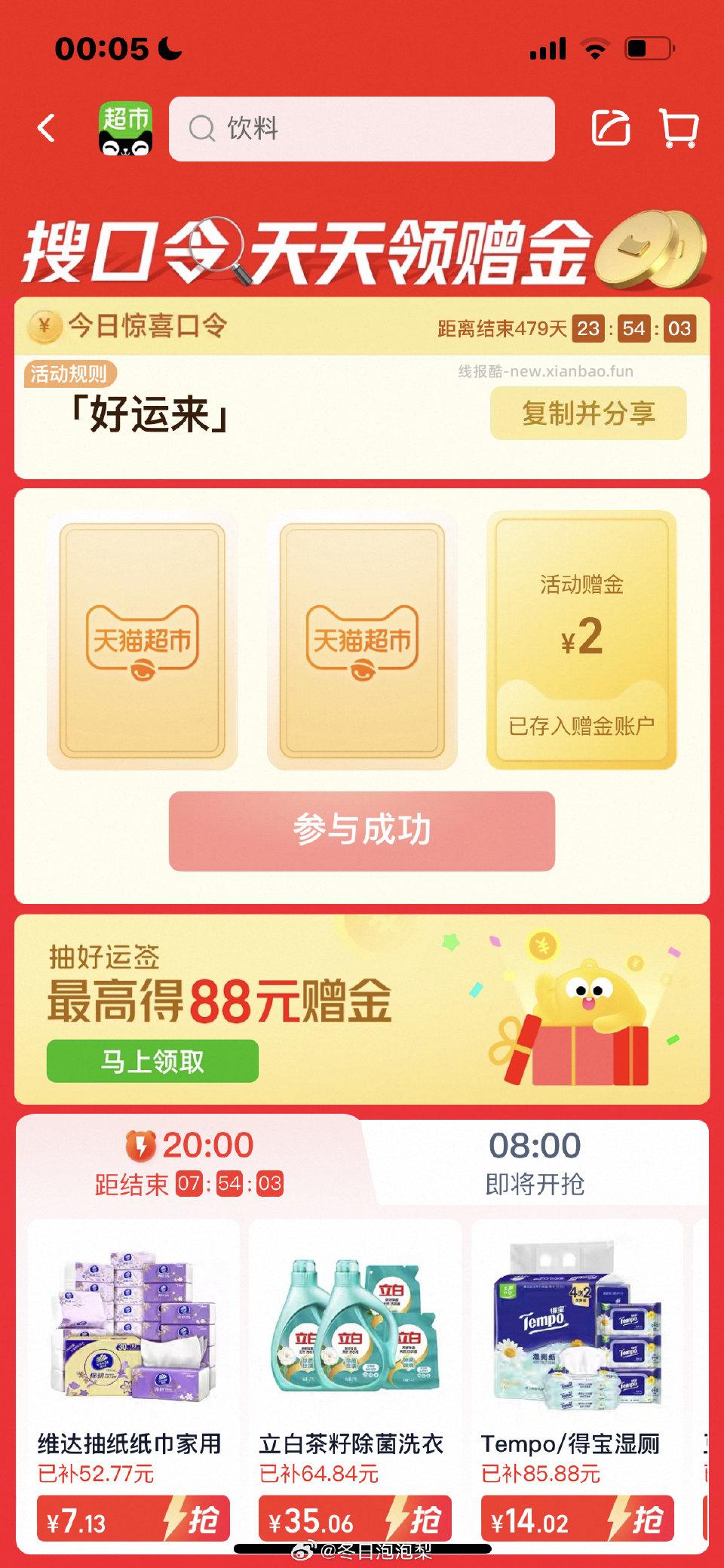The image size is (724, 1568).
Task: Grab the ¥14.02 Tempo deal
Action: pyautogui.click(x=577, y=1519)
